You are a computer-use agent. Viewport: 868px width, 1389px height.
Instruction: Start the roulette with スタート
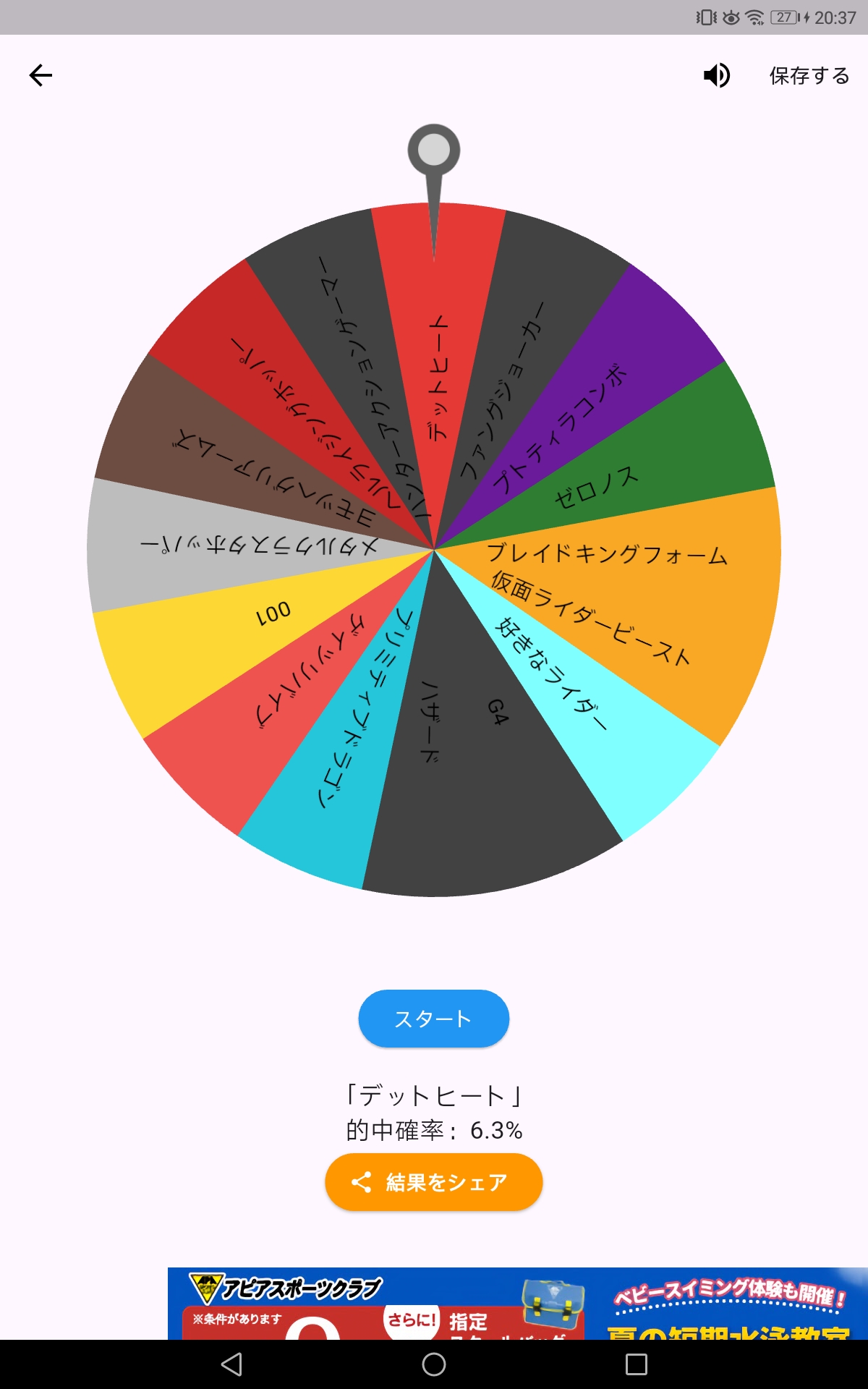coord(434,1019)
